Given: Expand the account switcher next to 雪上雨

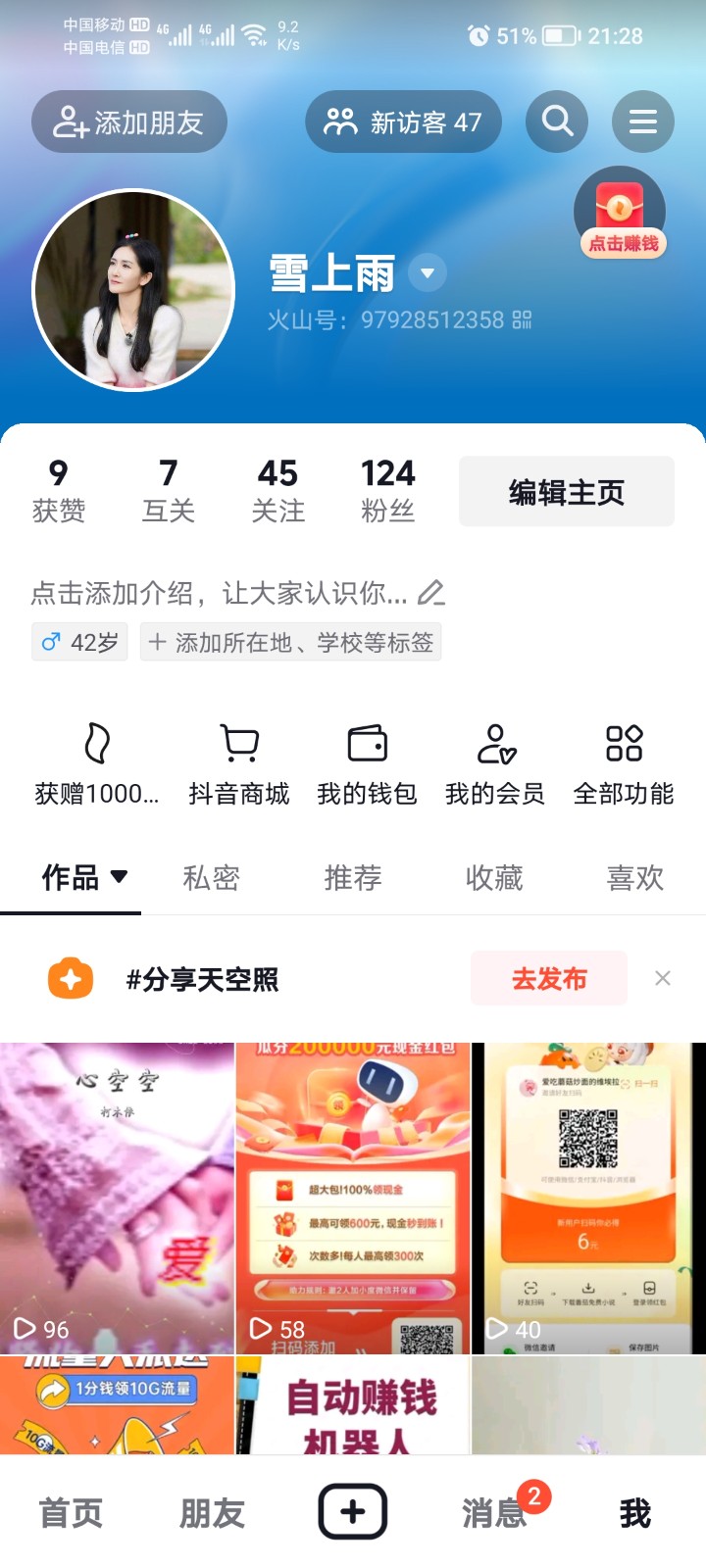Looking at the screenshot, I should click(428, 273).
